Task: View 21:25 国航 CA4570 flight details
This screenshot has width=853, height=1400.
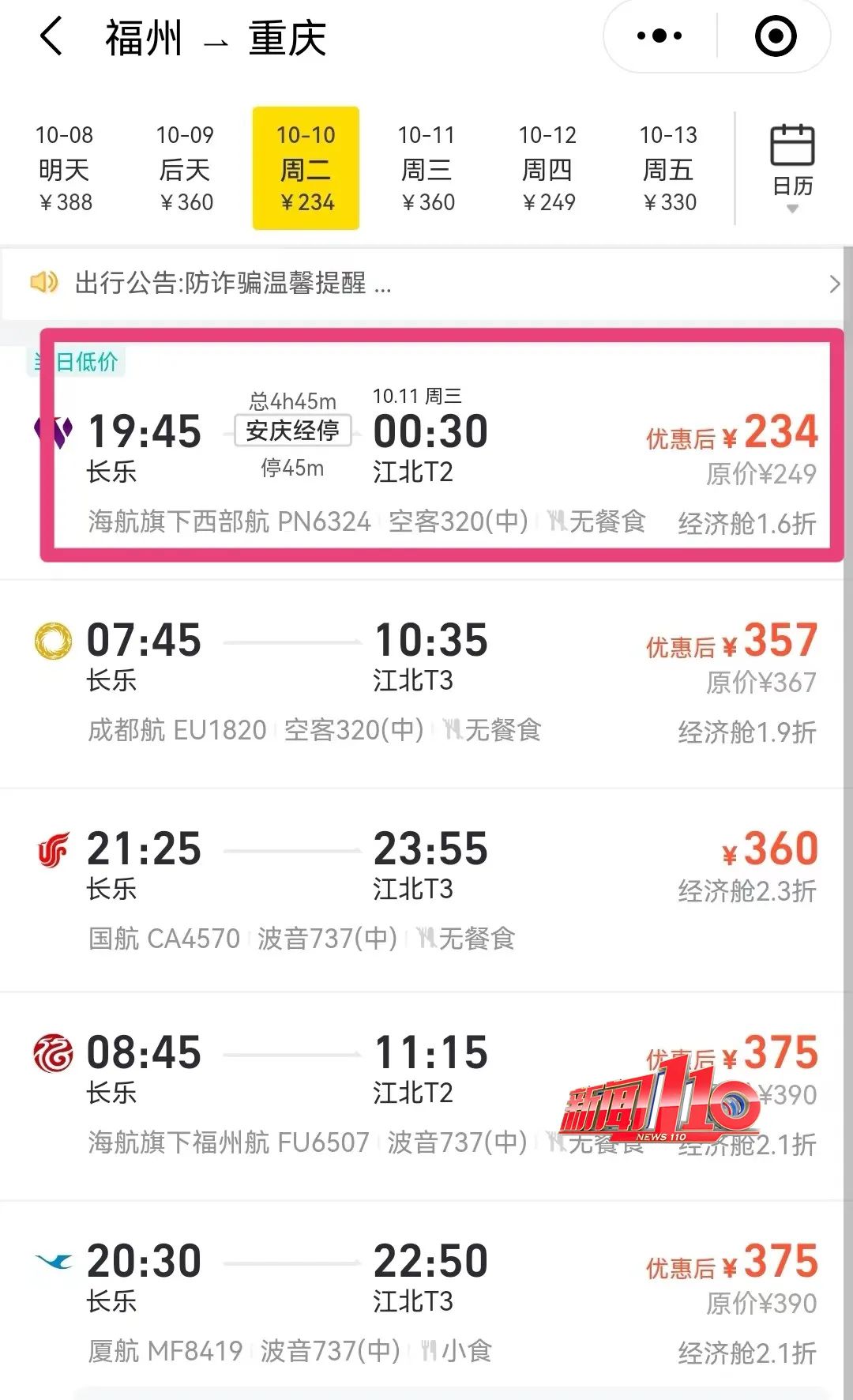Action: (426, 890)
